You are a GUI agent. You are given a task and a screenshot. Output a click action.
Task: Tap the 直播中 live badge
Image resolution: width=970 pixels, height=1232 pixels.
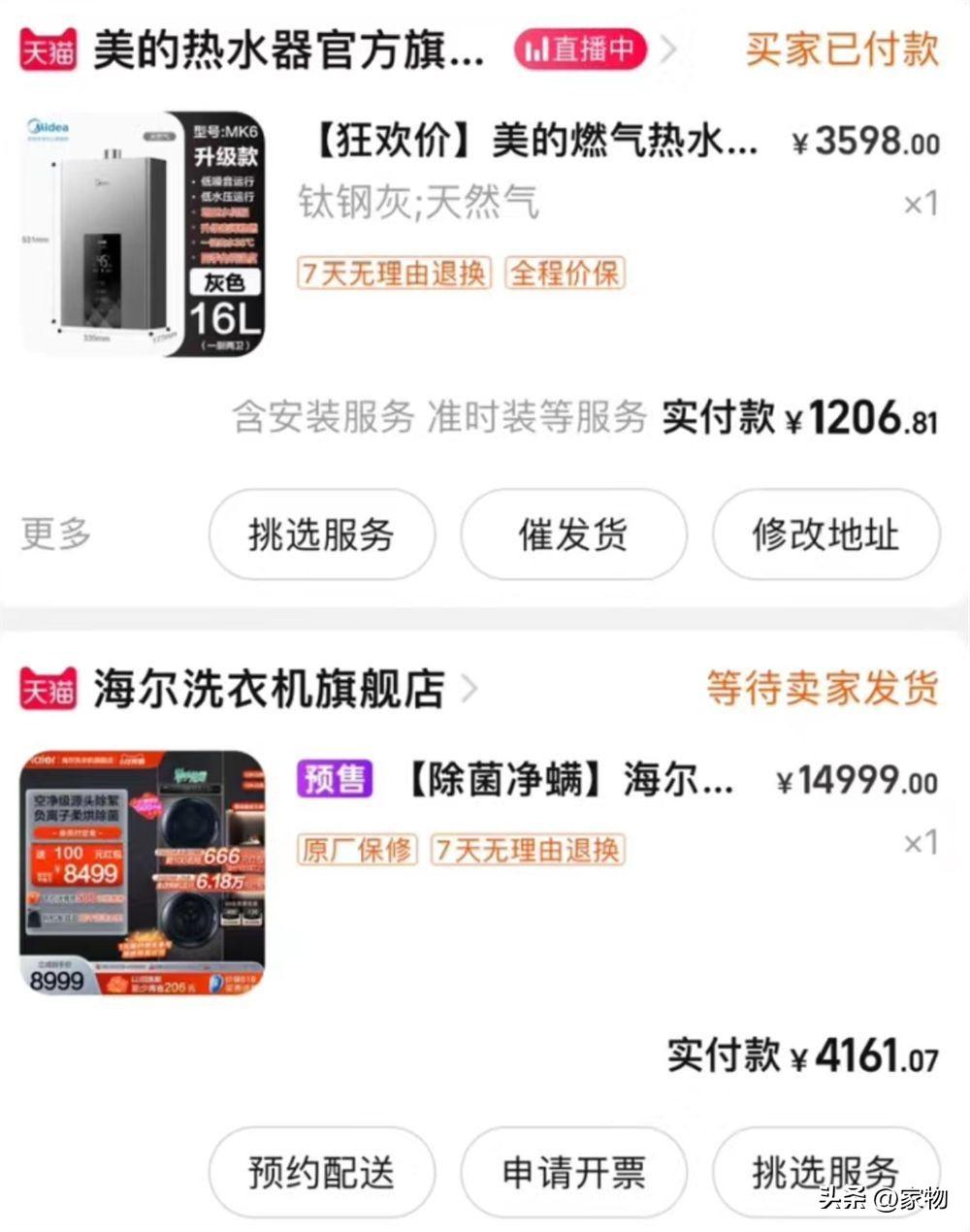580,49
